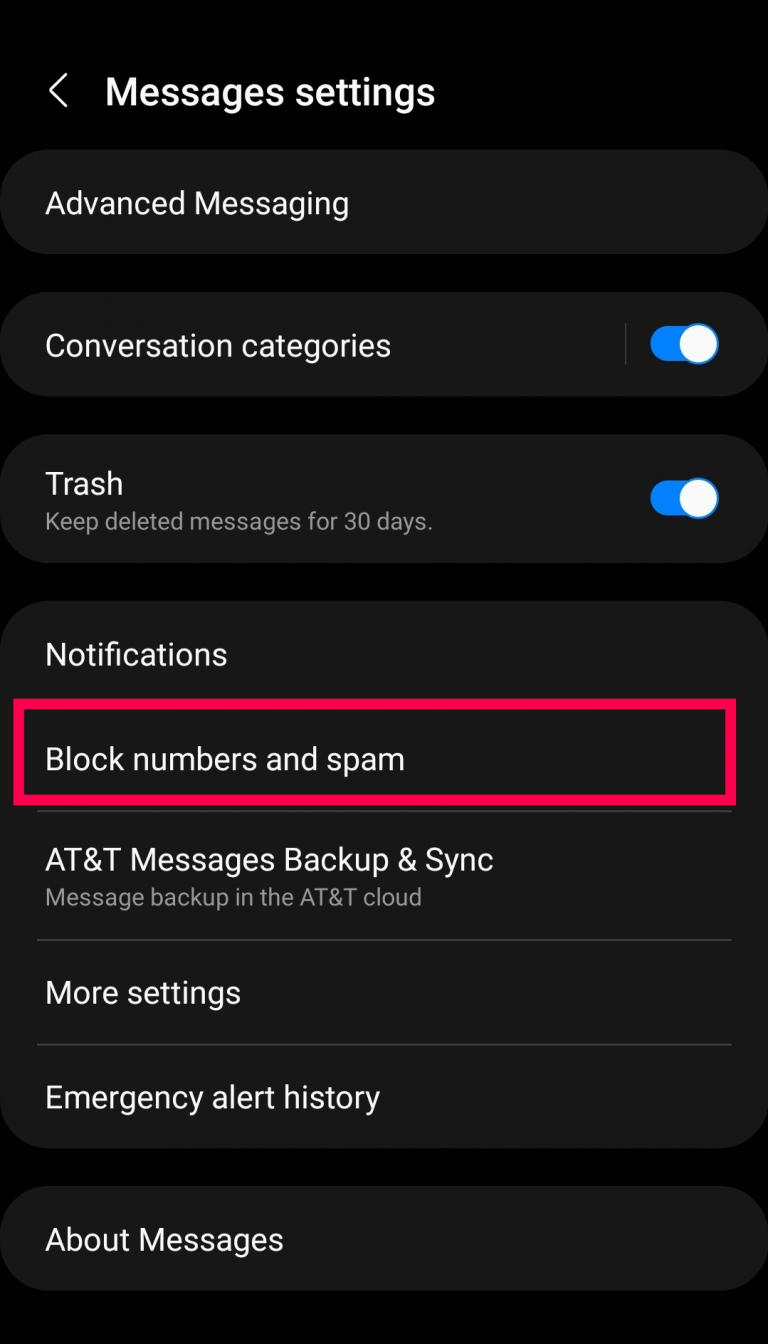Turn off the Conversation categories switch

click(684, 344)
